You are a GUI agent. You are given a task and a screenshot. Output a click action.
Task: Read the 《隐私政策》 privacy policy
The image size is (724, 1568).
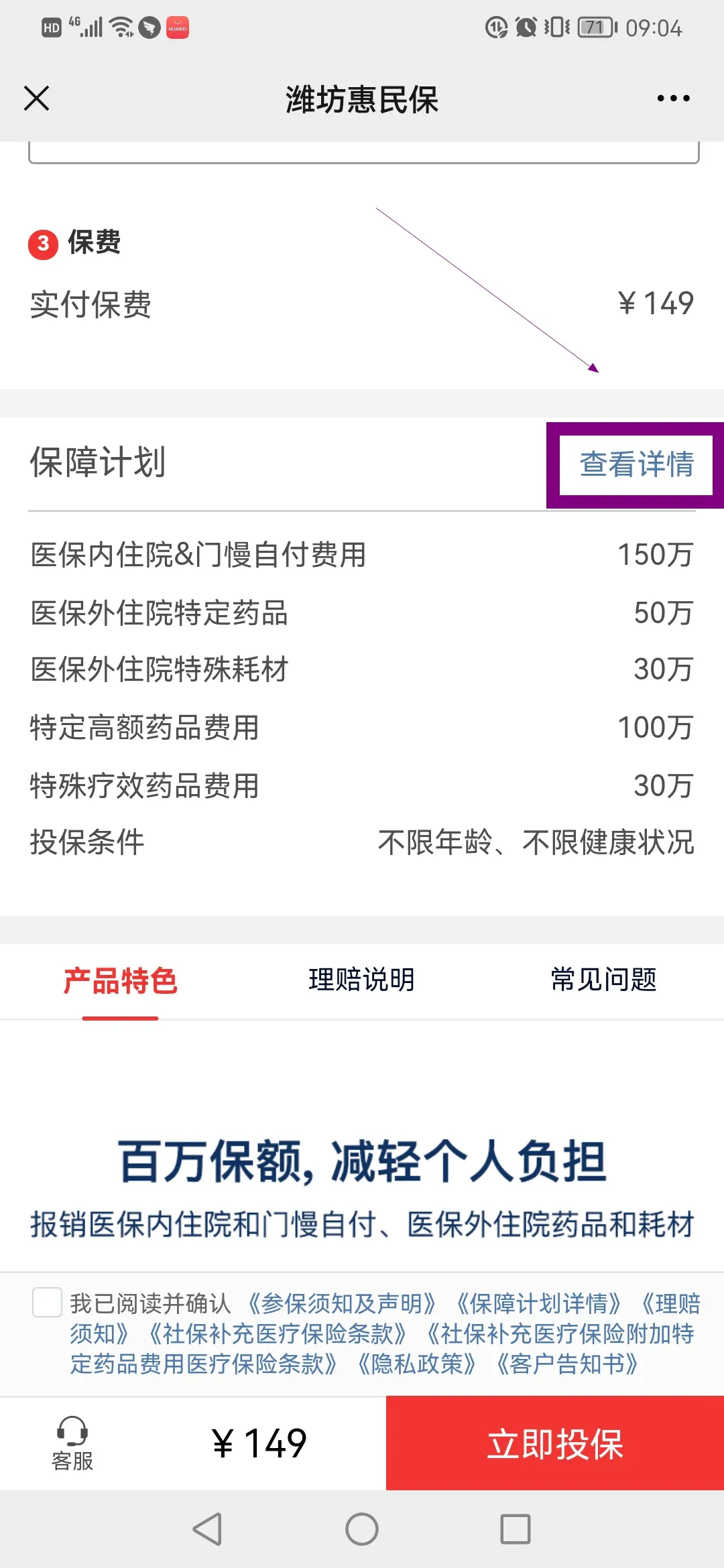click(417, 1364)
